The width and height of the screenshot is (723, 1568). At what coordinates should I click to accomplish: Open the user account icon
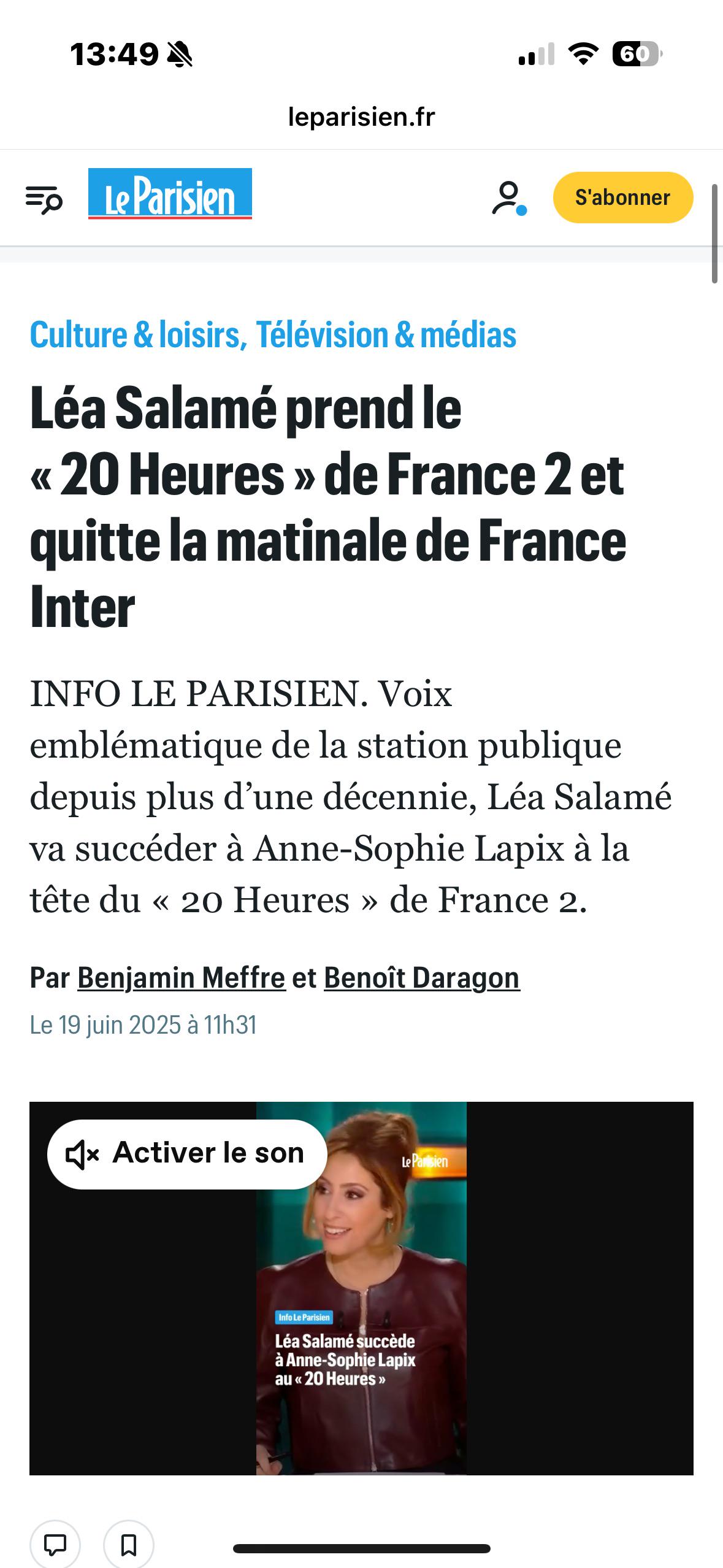509,198
